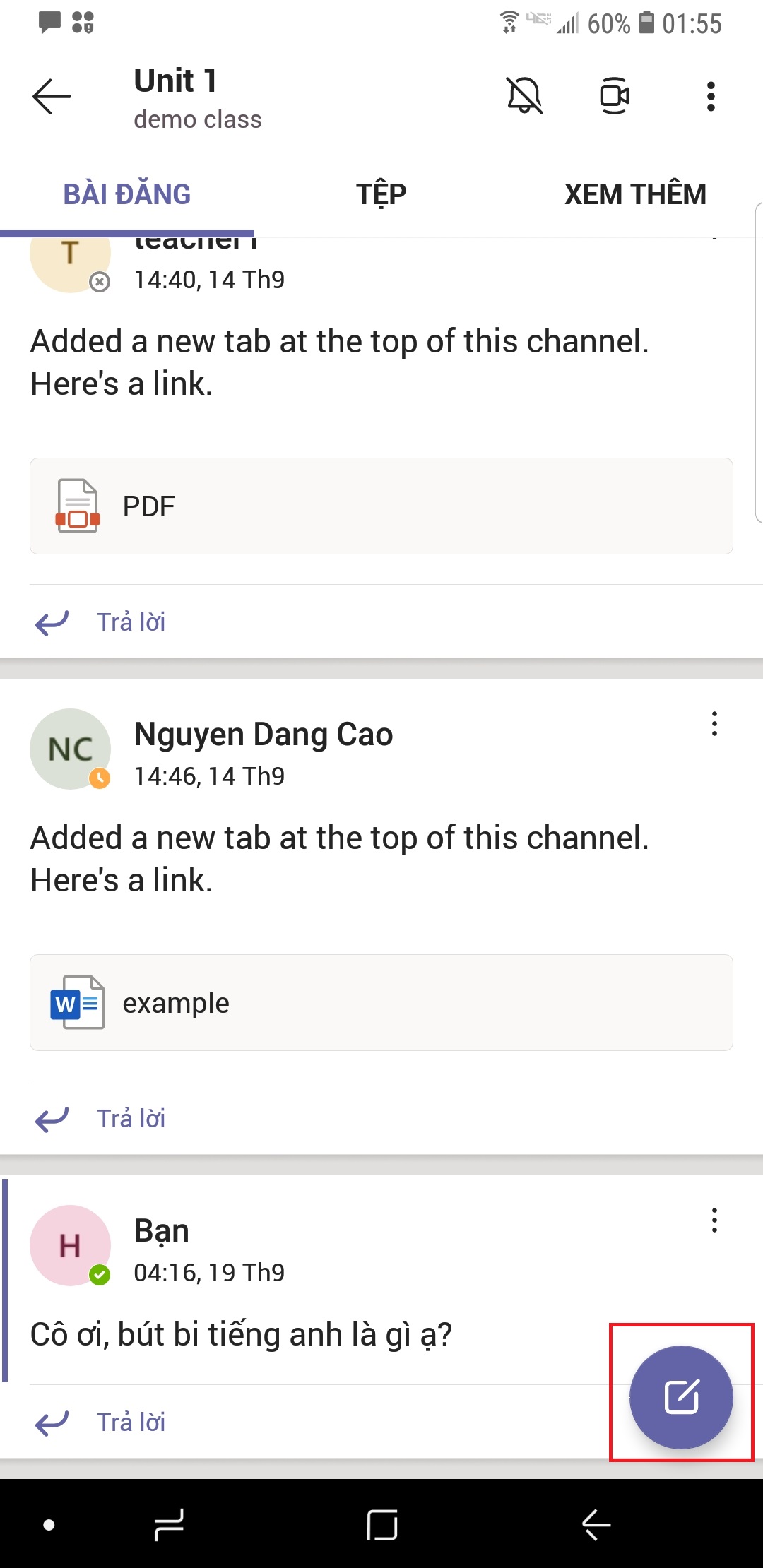Open the example Word document card
This screenshot has width=763, height=1568.
[381, 1002]
